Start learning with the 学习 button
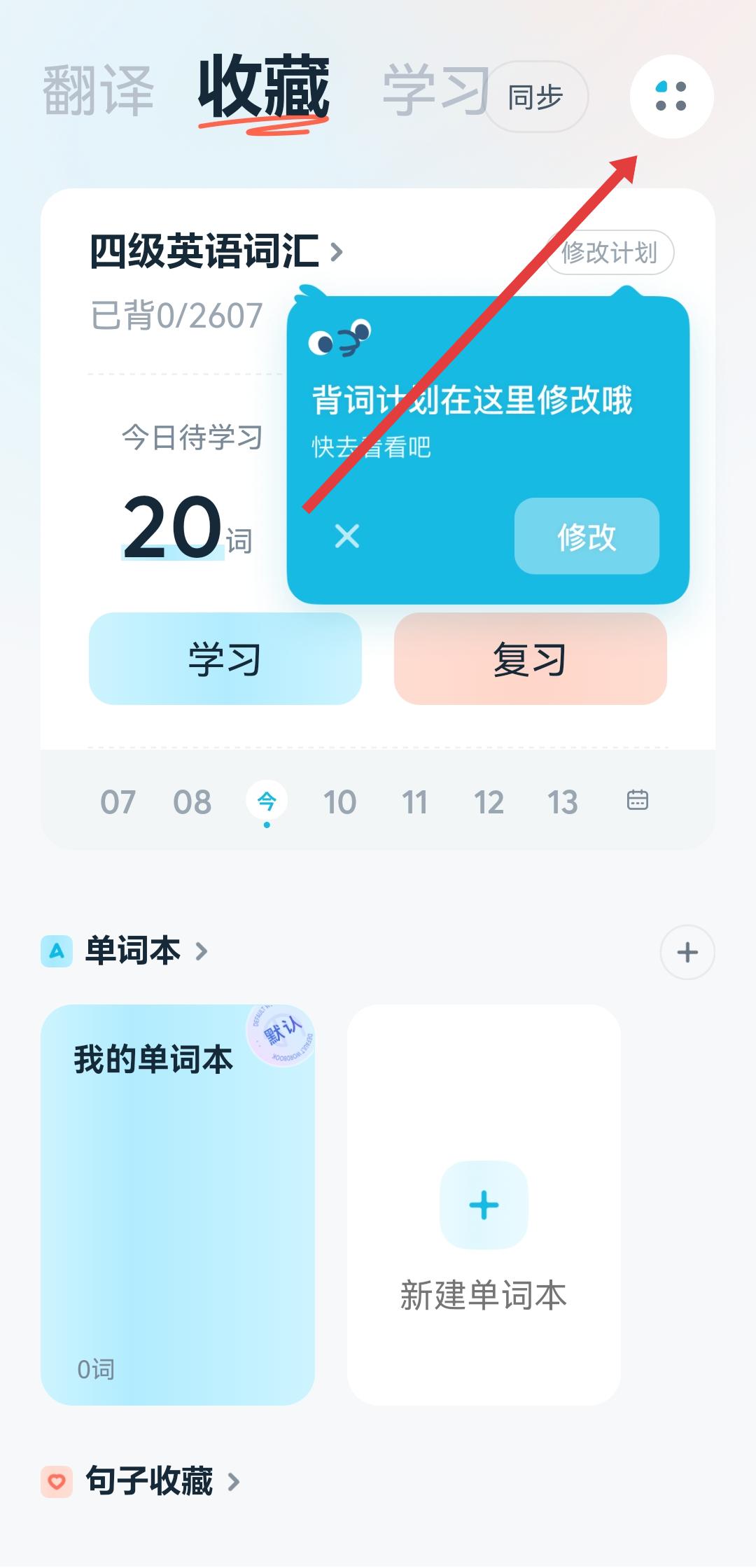Viewport: 756px width, 1568px height. [x=225, y=659]
